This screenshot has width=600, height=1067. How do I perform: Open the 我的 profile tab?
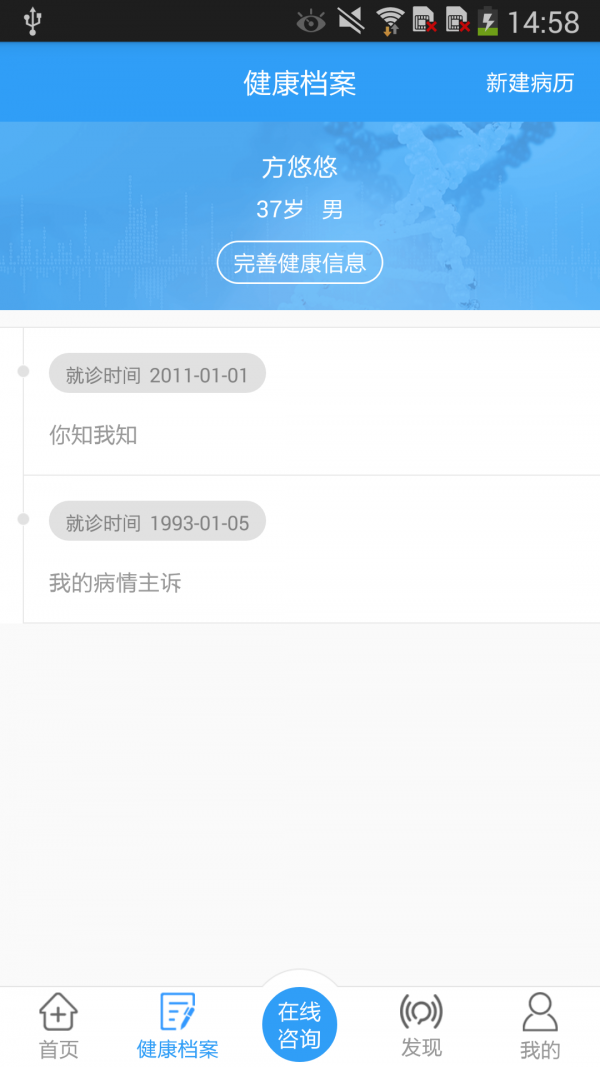tap(540, 1027)
